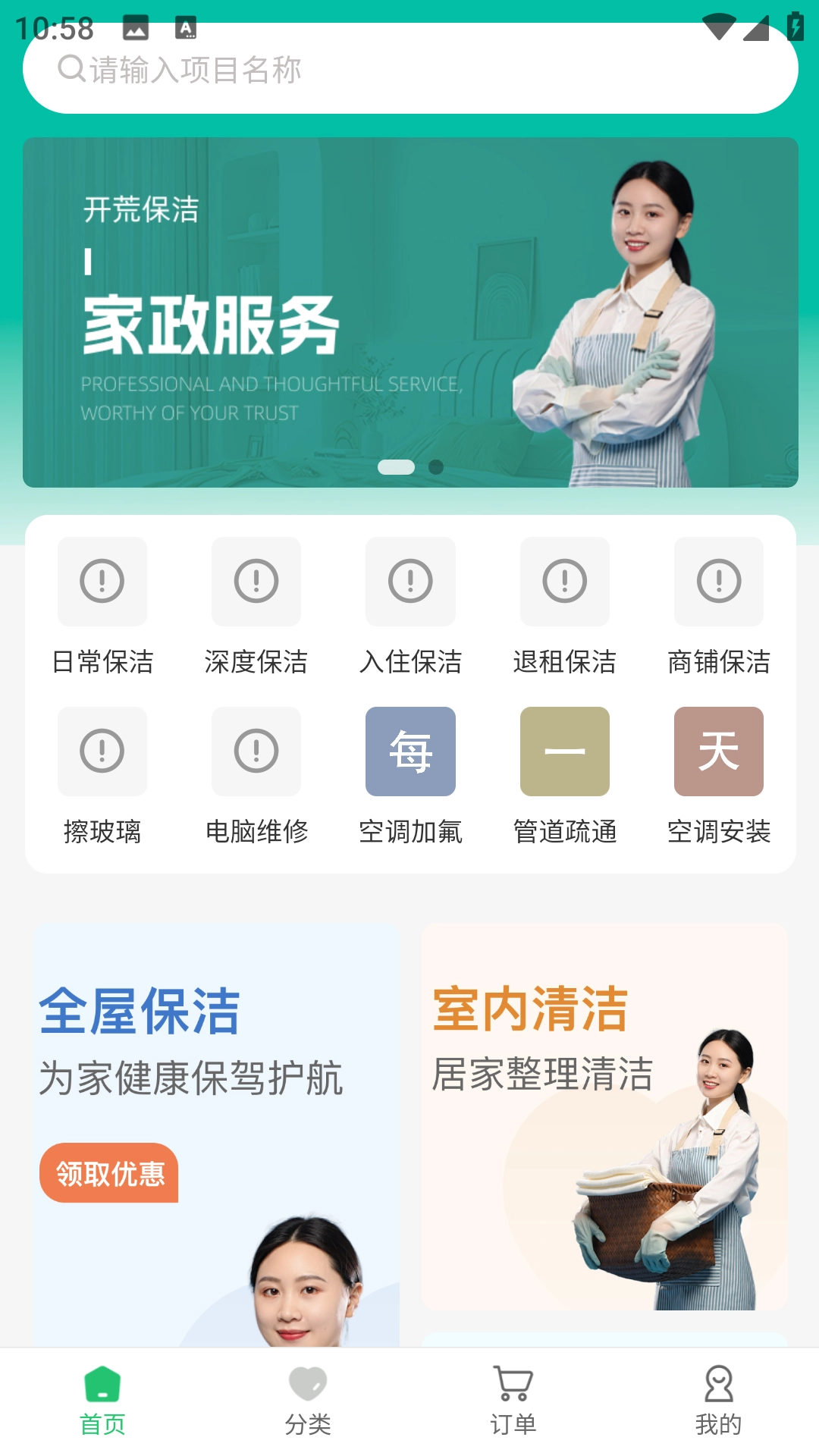Open the 入住保洁 category
819x1456 pixels.
click(x=410, y=607)
